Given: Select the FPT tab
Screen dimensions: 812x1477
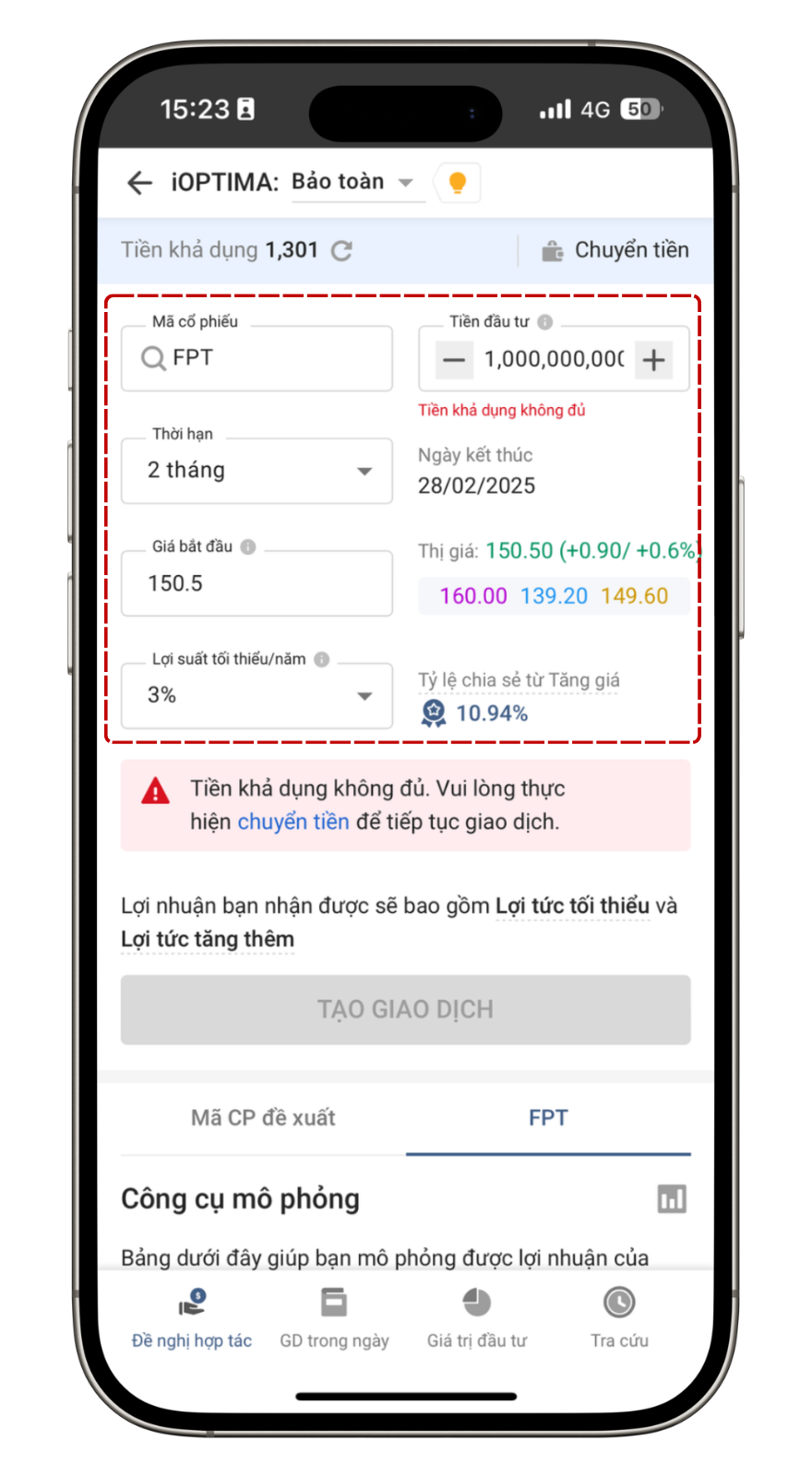Looking at the screenshot, I should tap(548, 1118).
